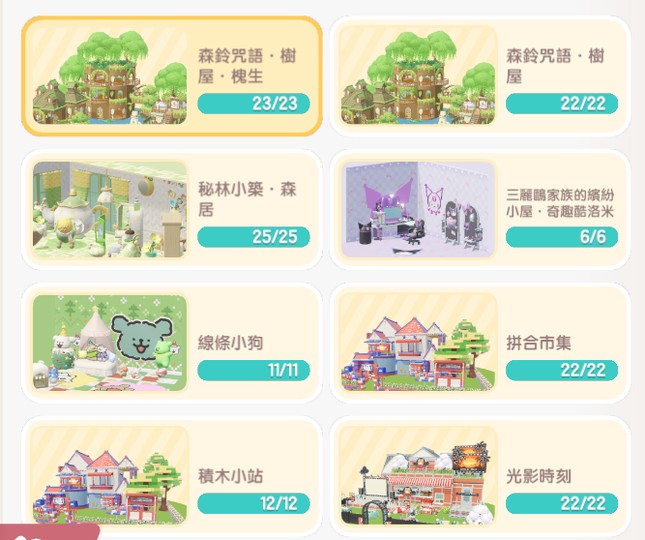
Task: Choose the 三麗鷗家族的繽紛小屋・奇趣酷洛米 card
Action: coord(480,210)
